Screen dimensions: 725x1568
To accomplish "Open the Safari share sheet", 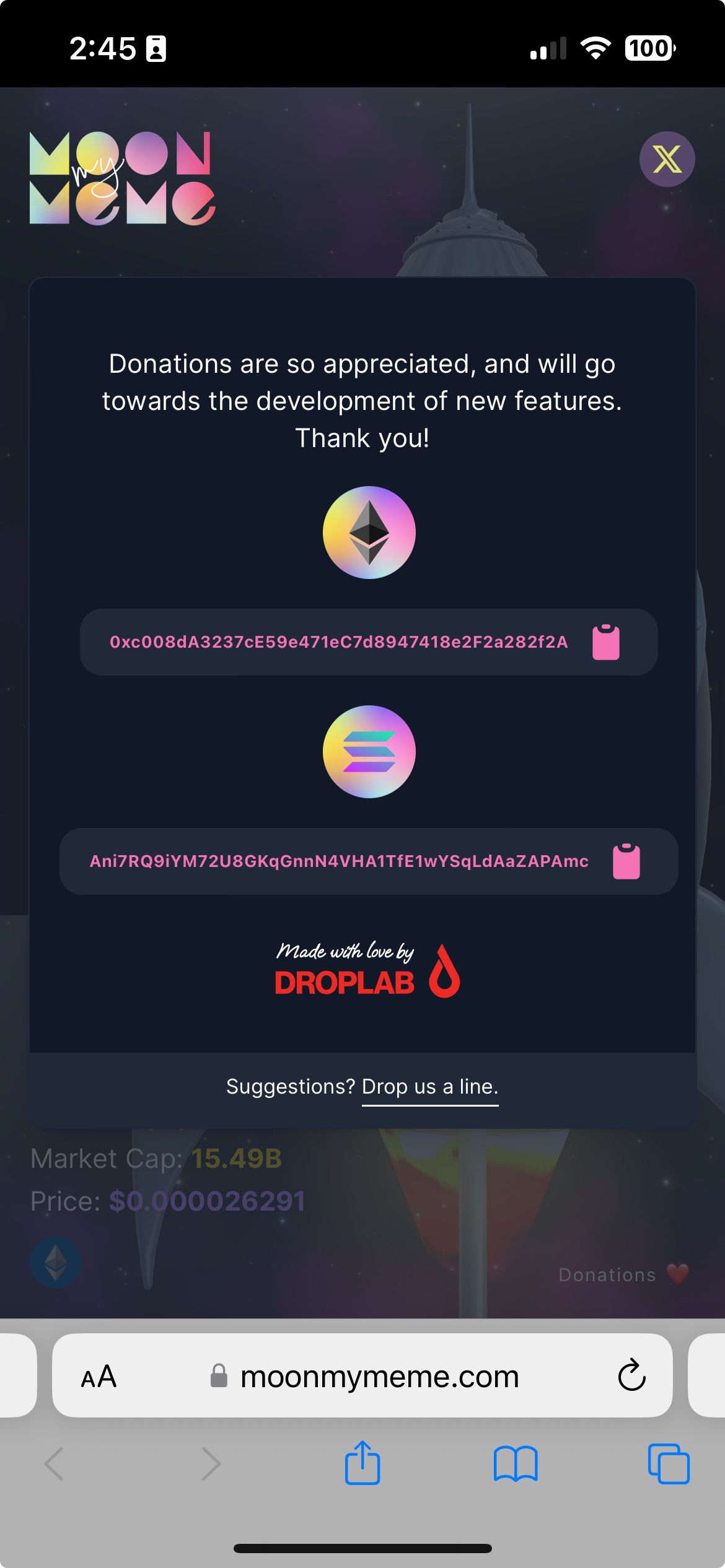I will click(362, 1463).
